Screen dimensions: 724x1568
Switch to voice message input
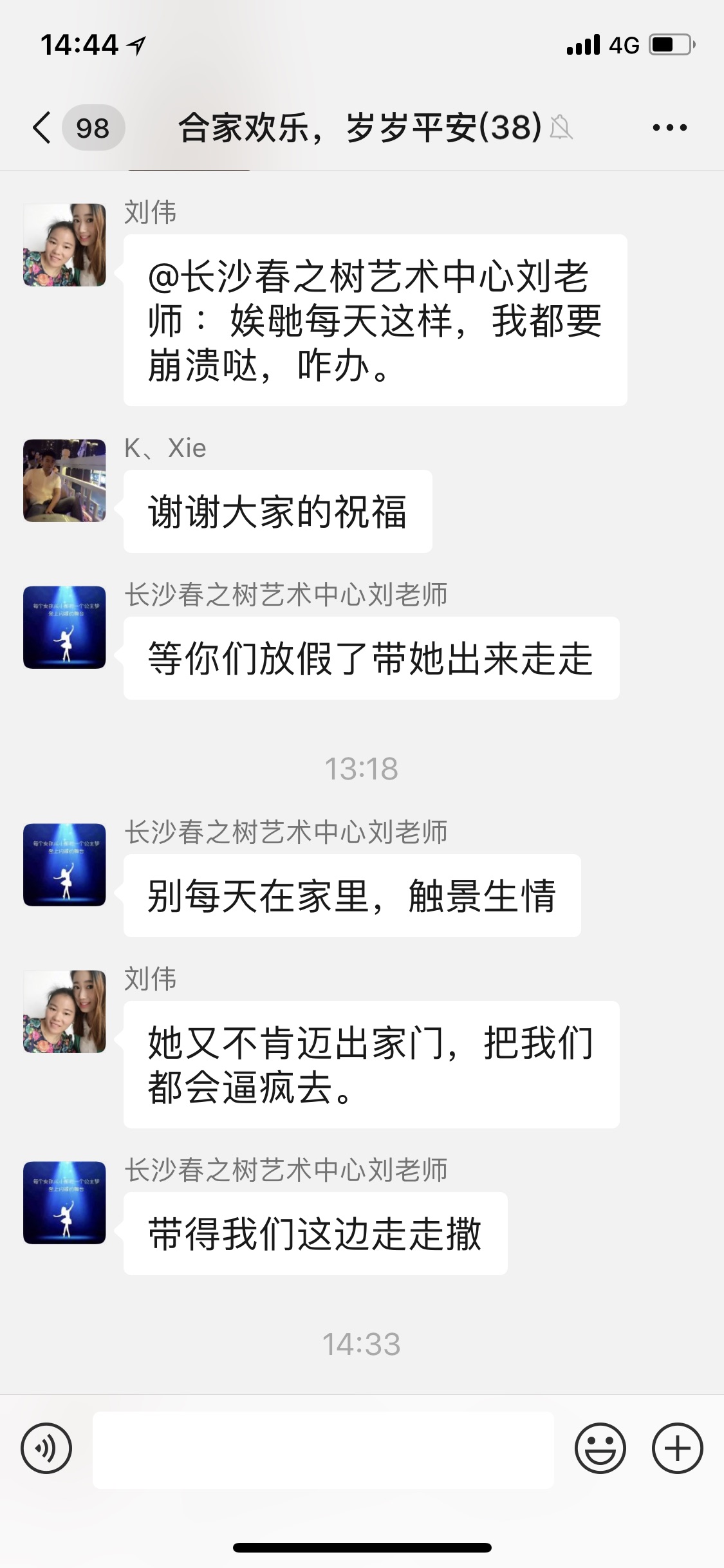tap(46, 1449)
